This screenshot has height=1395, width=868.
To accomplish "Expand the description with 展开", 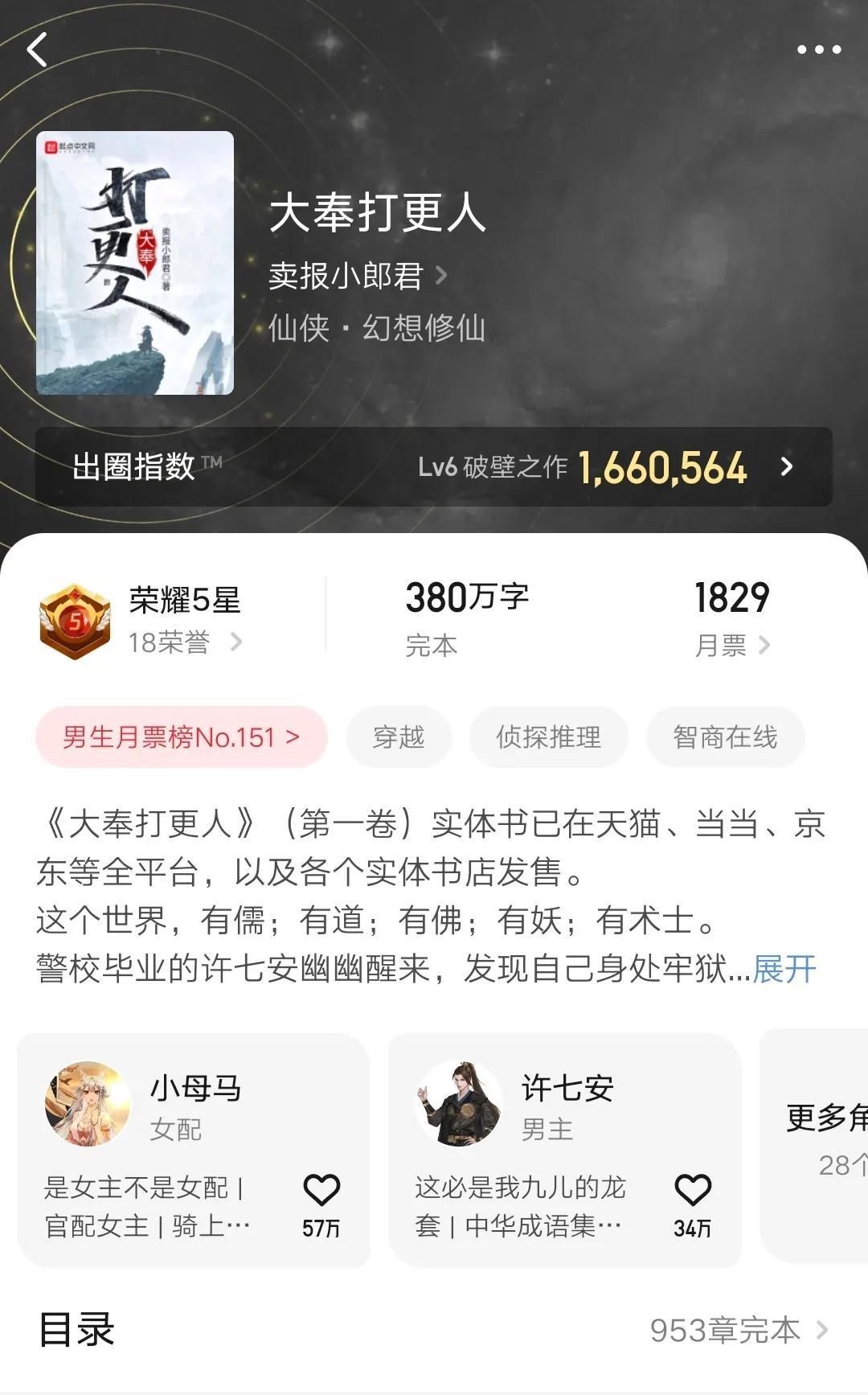I will pyautogui.click(x=784, y=969).
